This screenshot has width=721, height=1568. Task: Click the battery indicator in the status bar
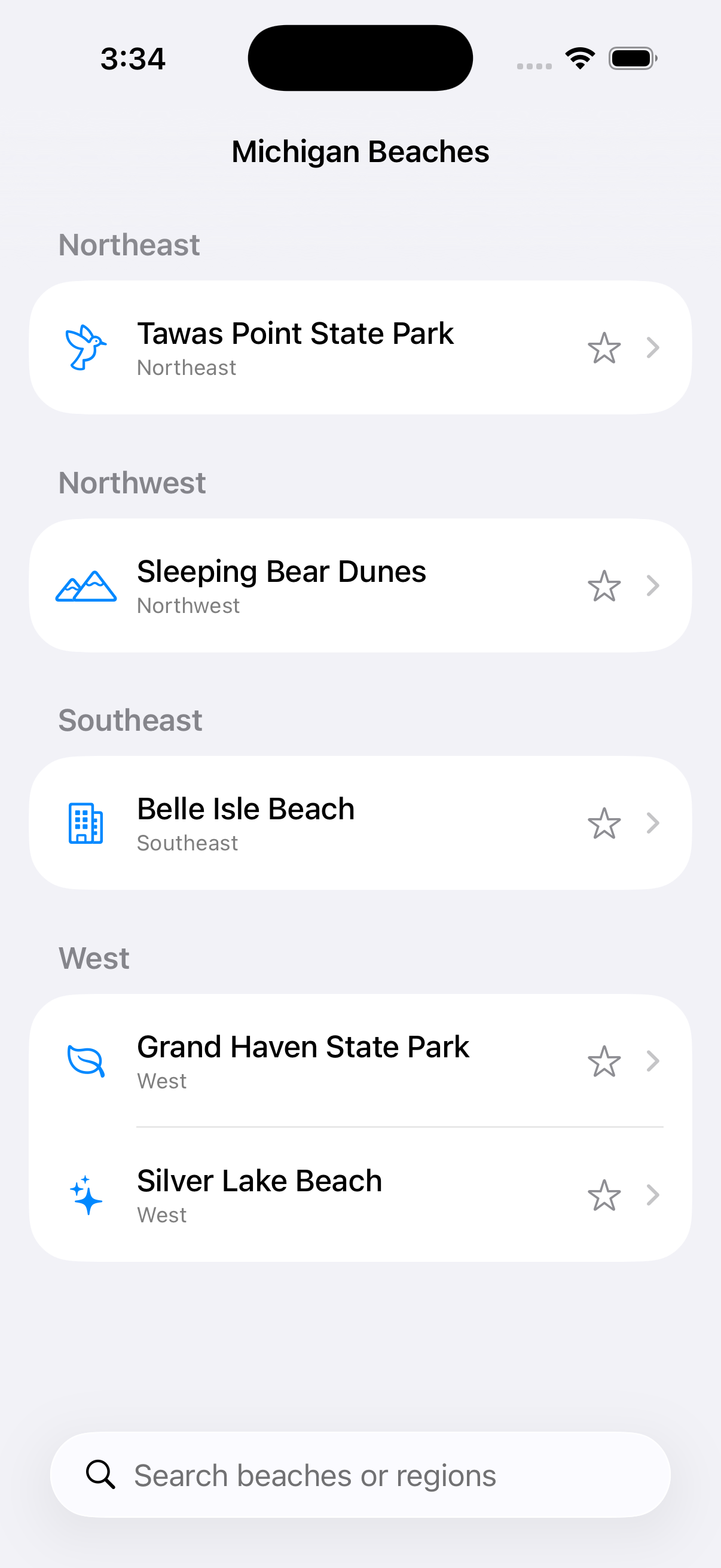[x=631, y=58]
